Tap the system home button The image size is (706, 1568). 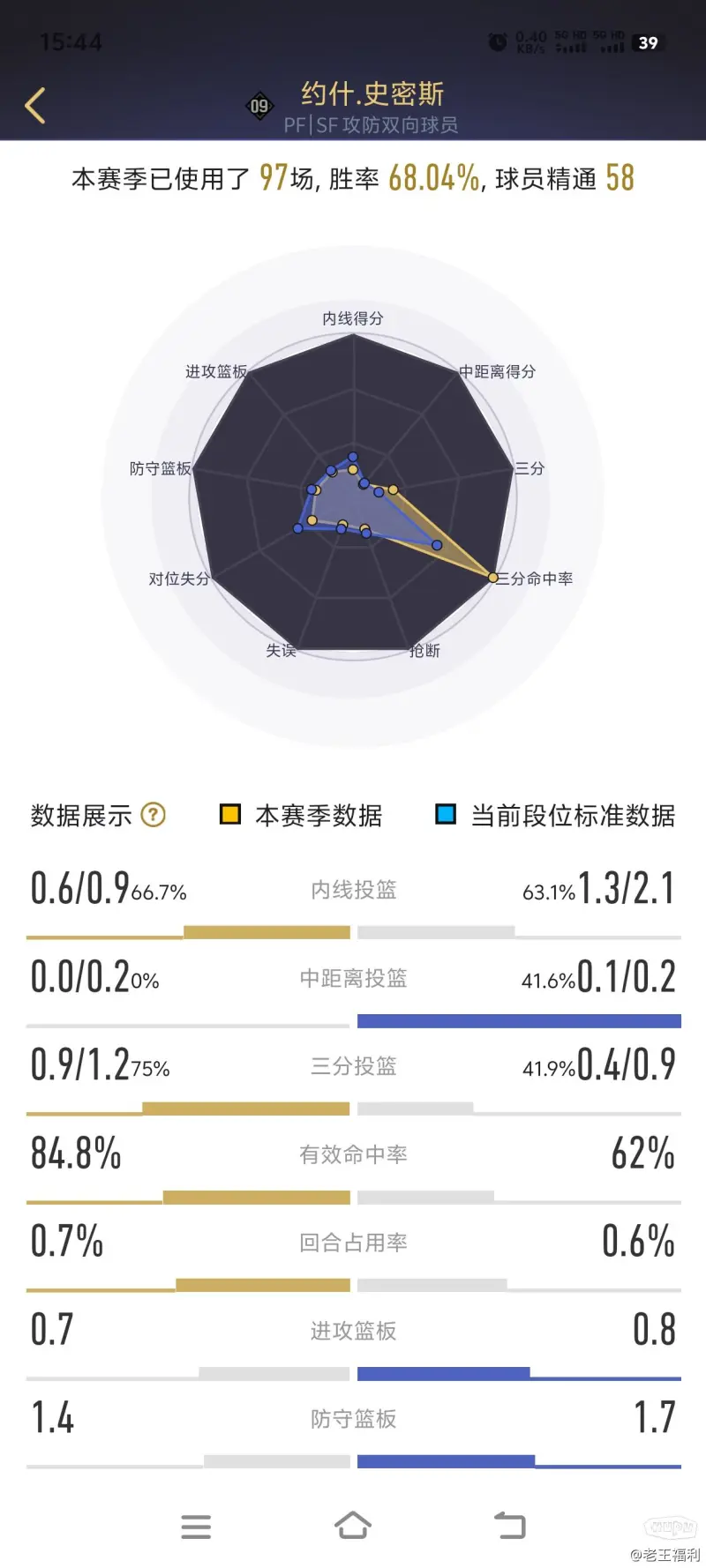[353, 1526]
